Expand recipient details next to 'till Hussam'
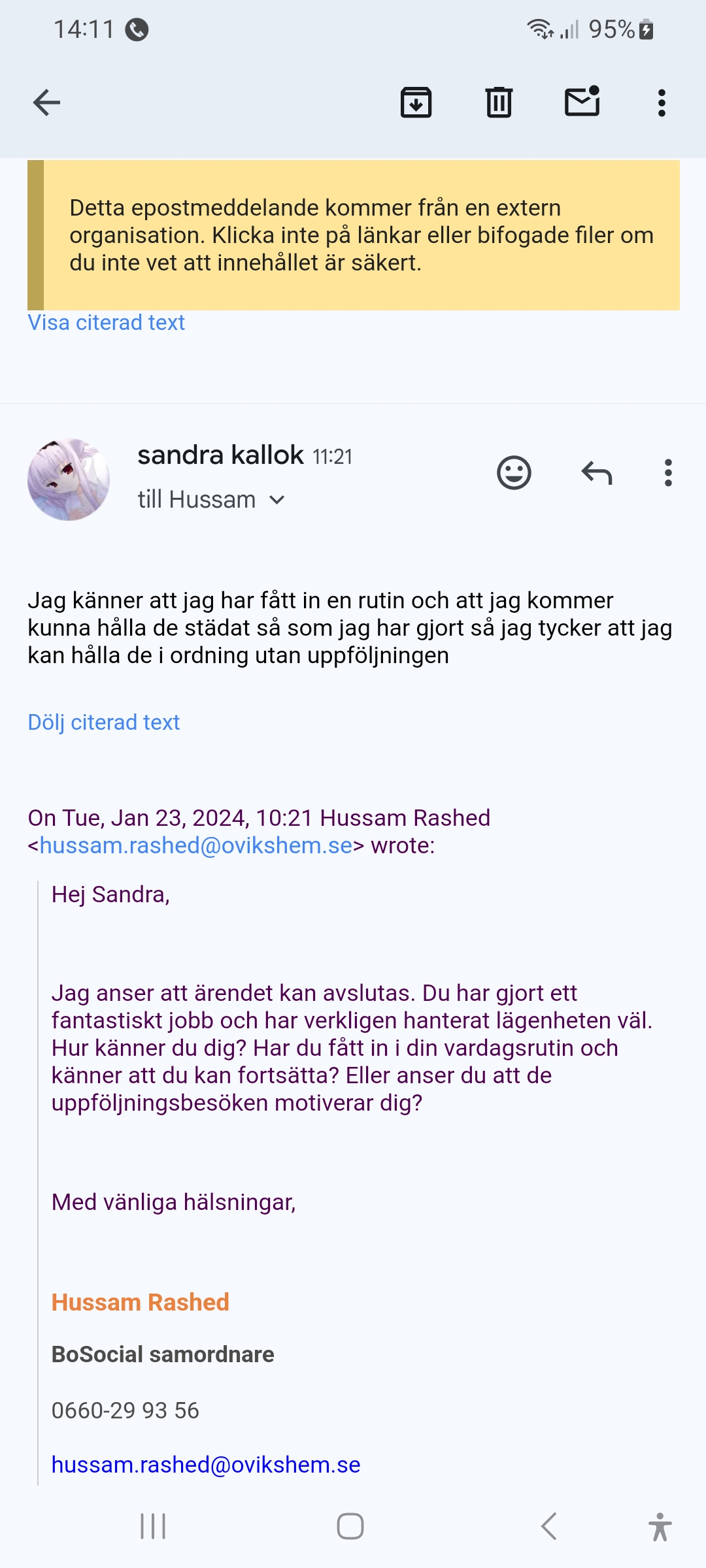 (277, 500)
